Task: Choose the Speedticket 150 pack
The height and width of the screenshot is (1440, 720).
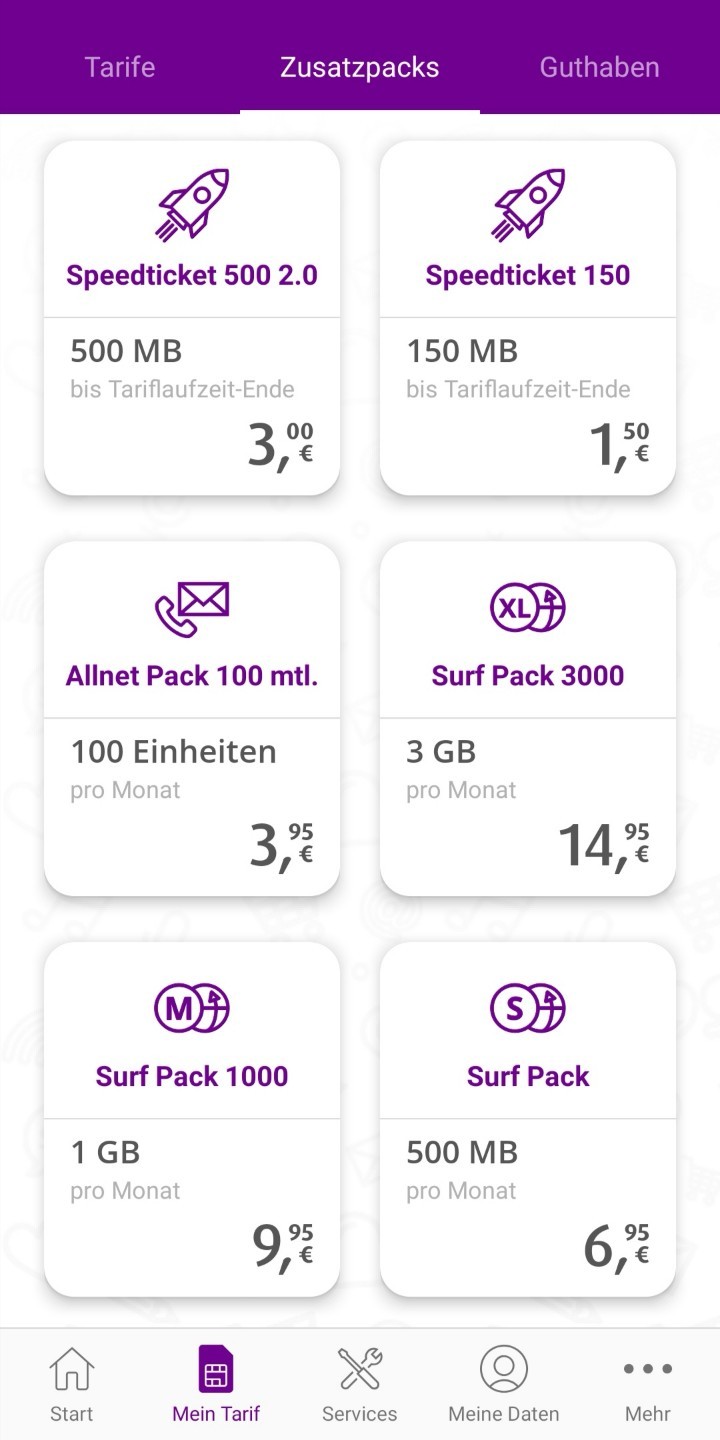Action: [x=528, y=318]
